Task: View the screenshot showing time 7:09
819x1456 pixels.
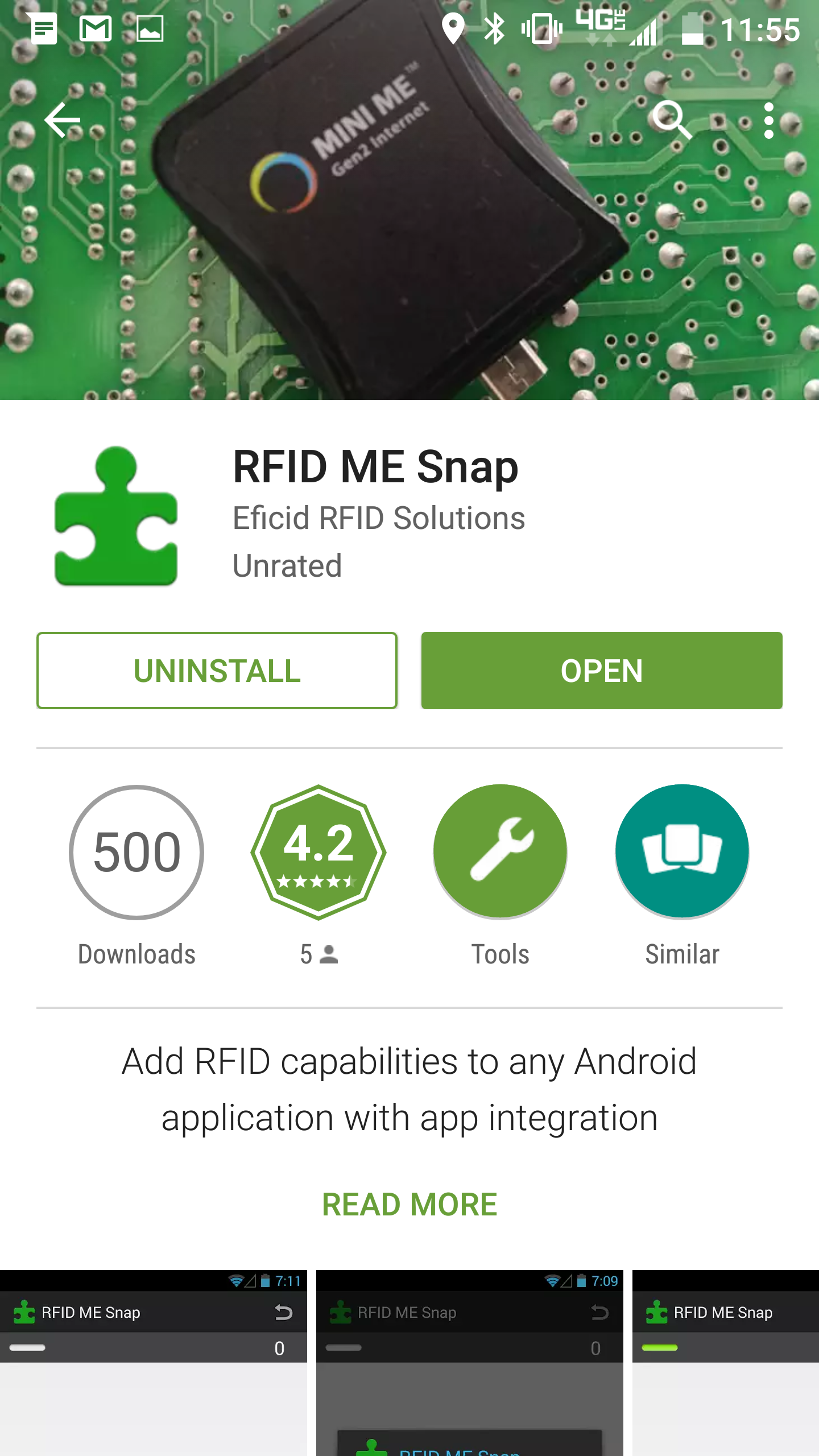Action: click(x=469, y=1365)
